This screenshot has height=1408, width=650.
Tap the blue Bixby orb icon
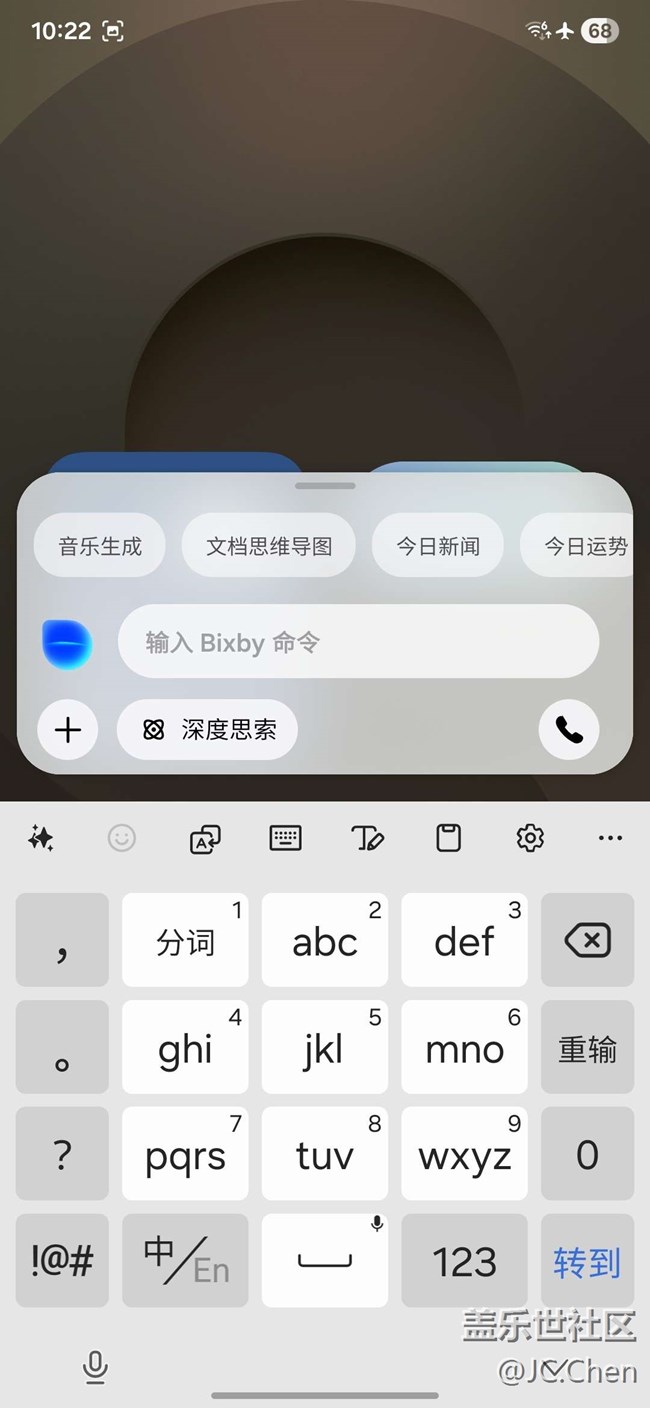point(67,643)
